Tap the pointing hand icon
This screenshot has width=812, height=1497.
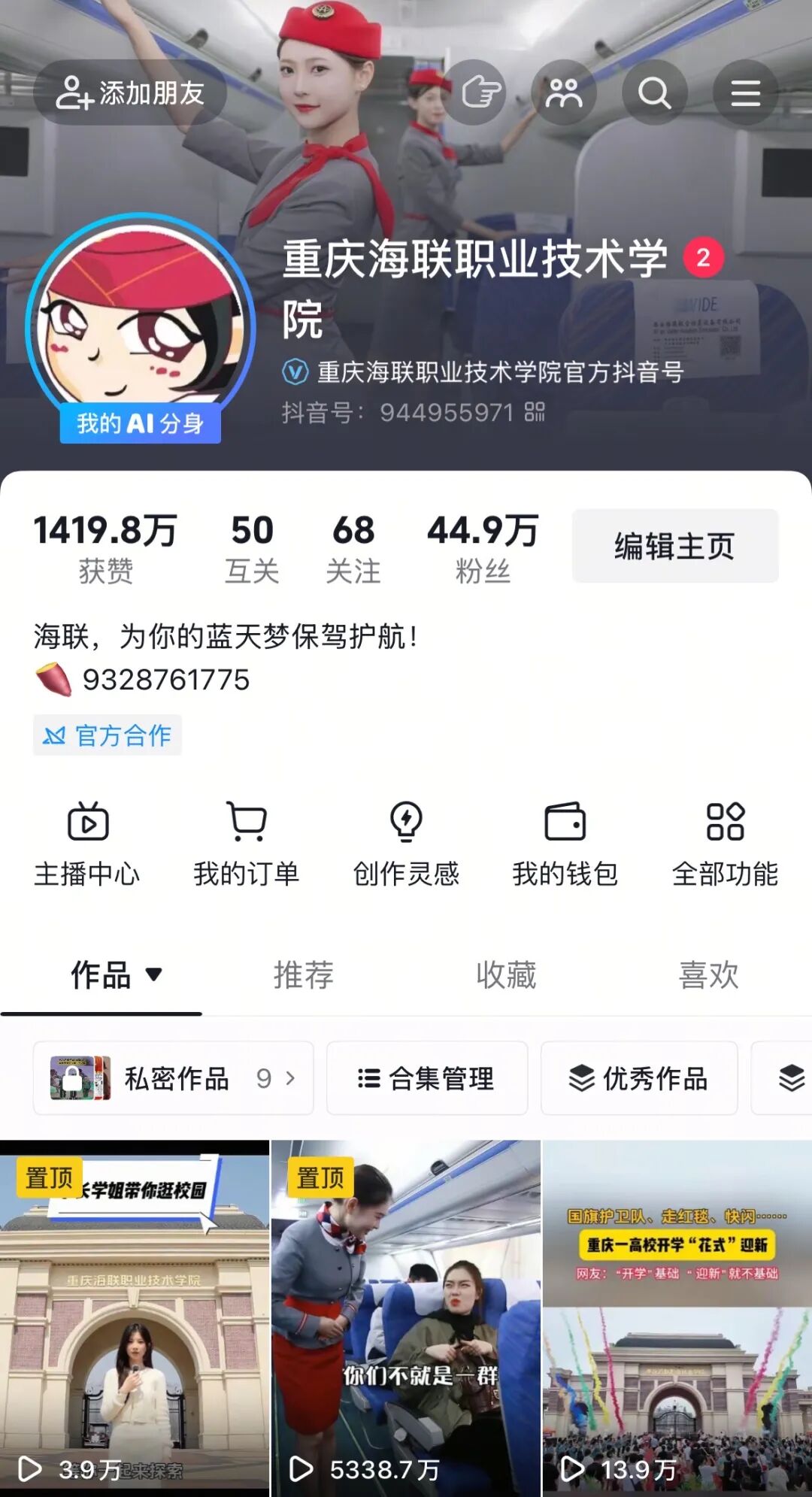point(480,93)
